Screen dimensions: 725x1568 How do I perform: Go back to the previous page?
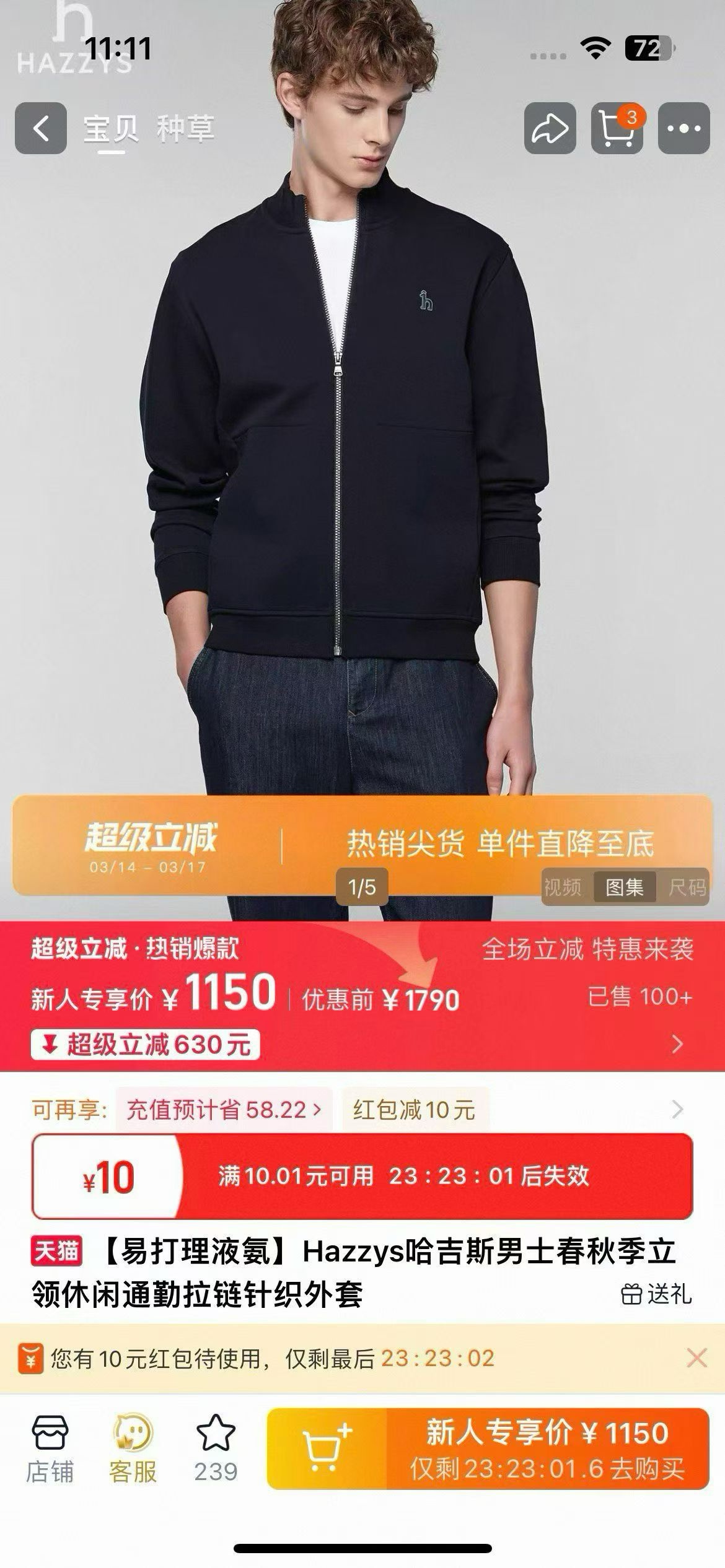point(41,128)
